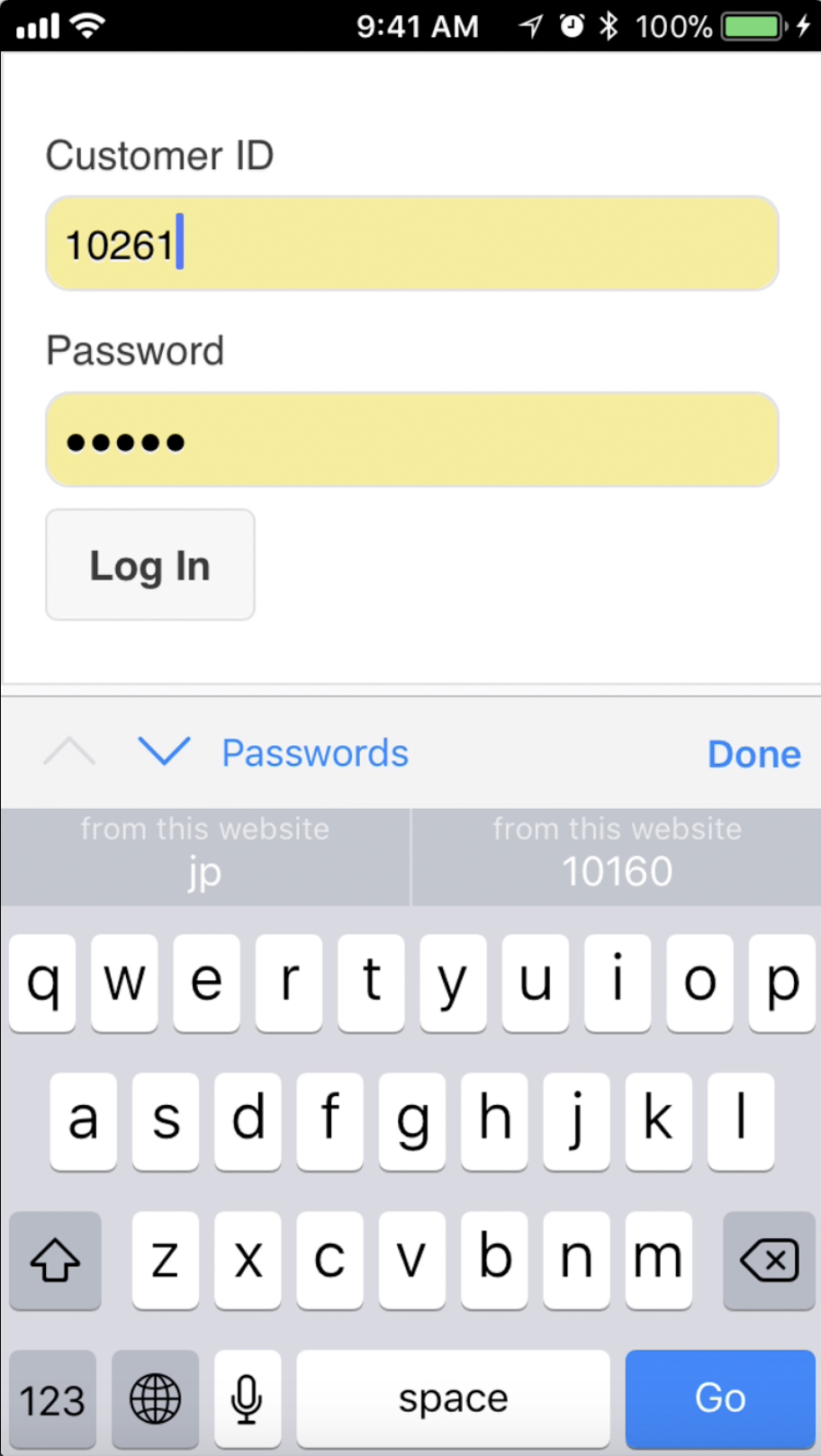Start dictation with the microphone key
This screenshot has width=821, height=1456.
click(x=247, y=1399)
